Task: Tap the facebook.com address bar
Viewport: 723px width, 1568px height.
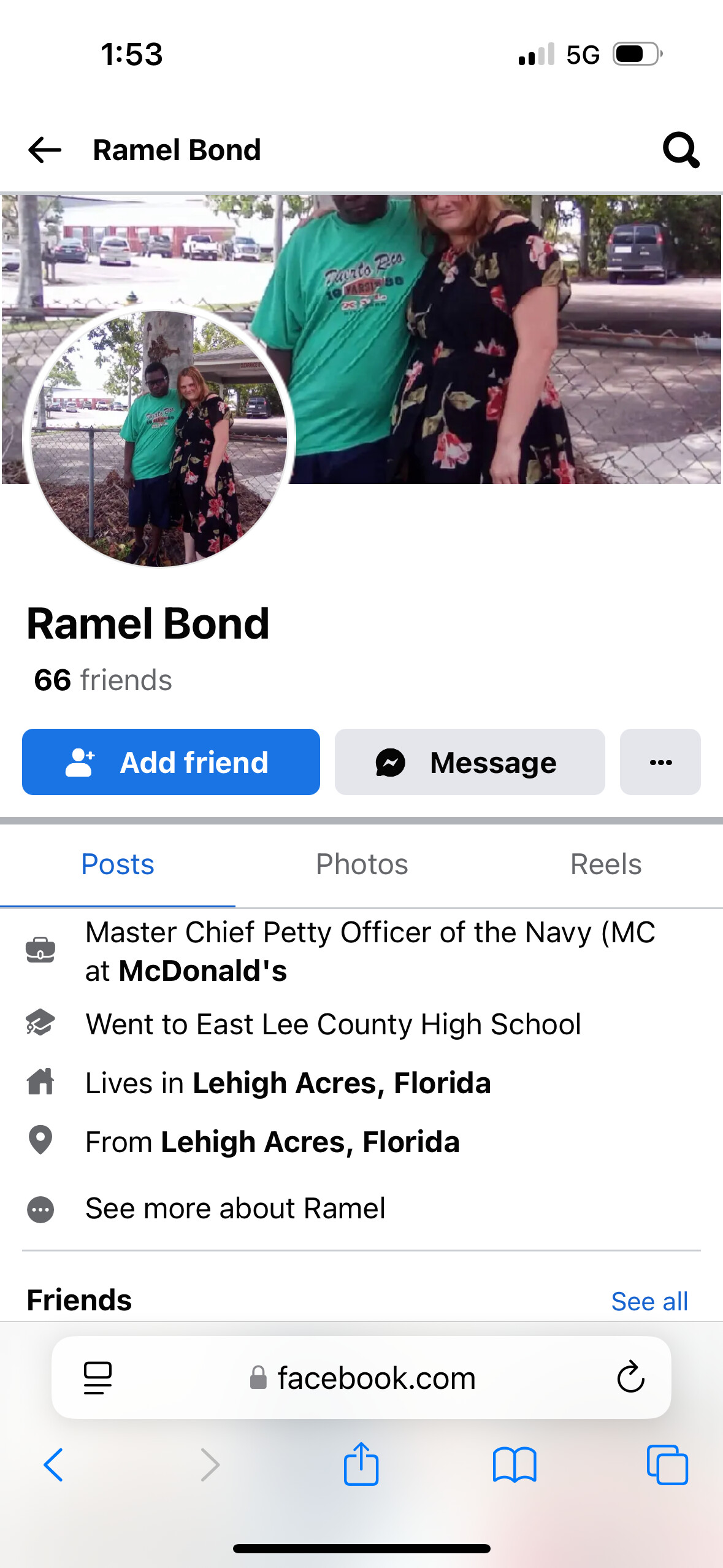Action: [362, 1378]
